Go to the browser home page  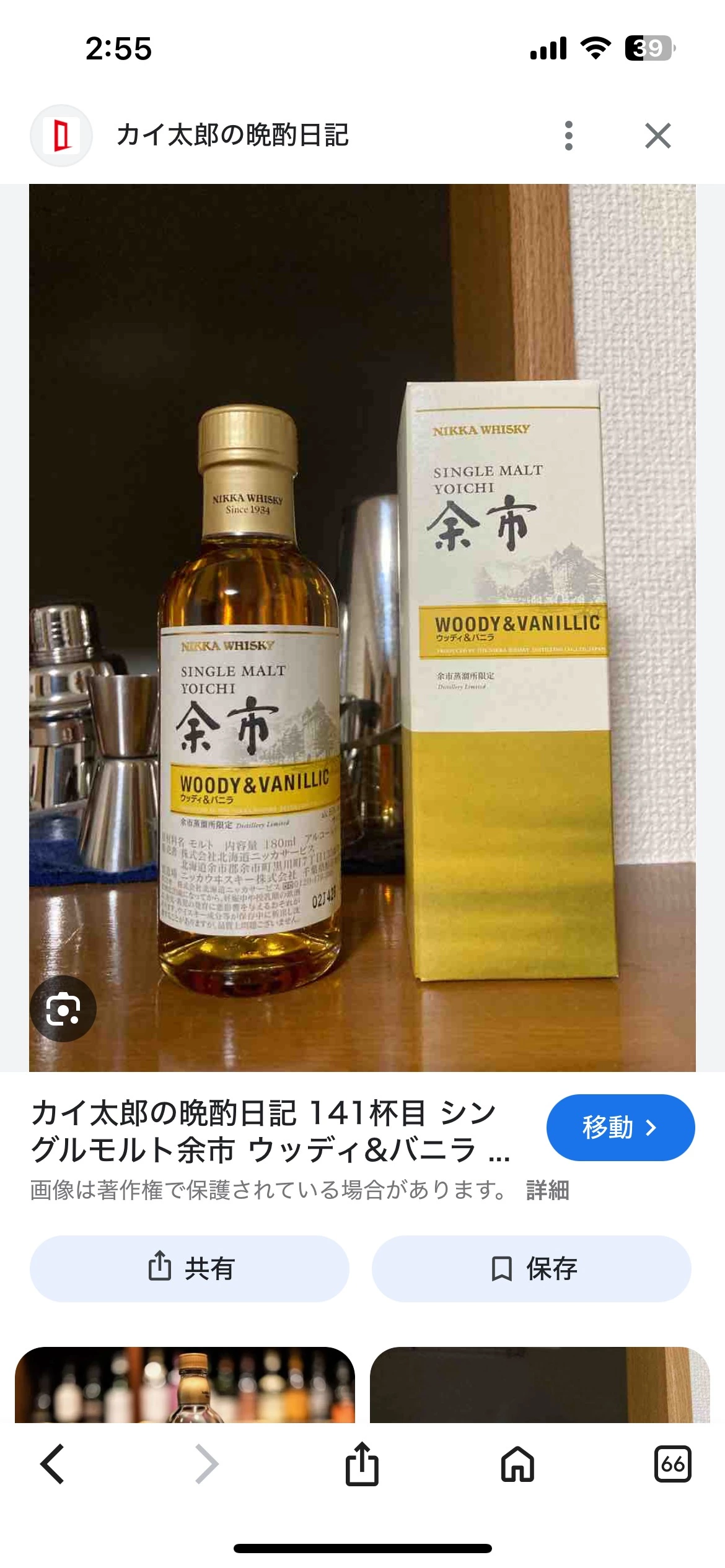(x=517, y=1464)
